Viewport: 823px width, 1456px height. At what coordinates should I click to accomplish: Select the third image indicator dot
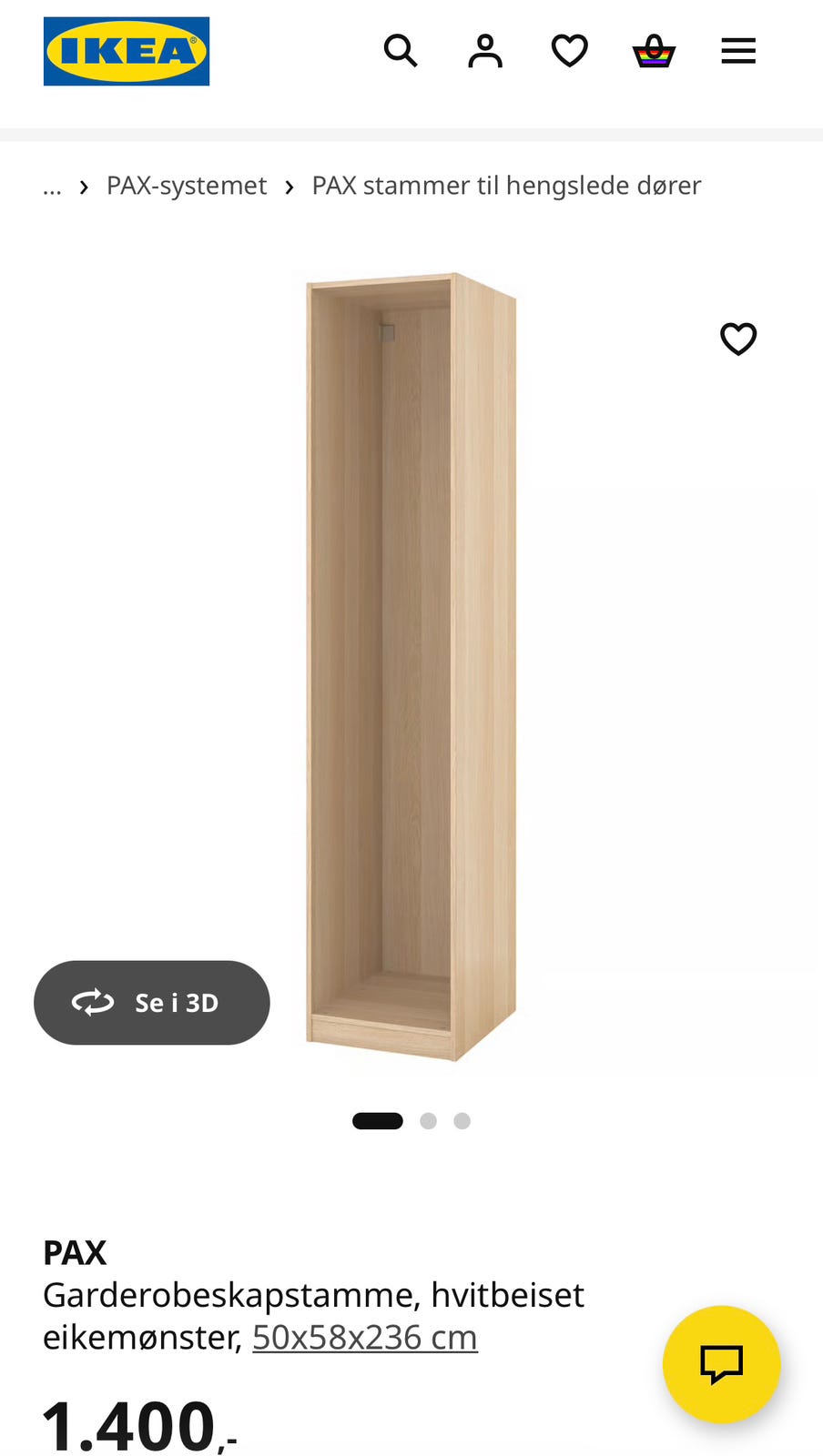point(462,1121)
